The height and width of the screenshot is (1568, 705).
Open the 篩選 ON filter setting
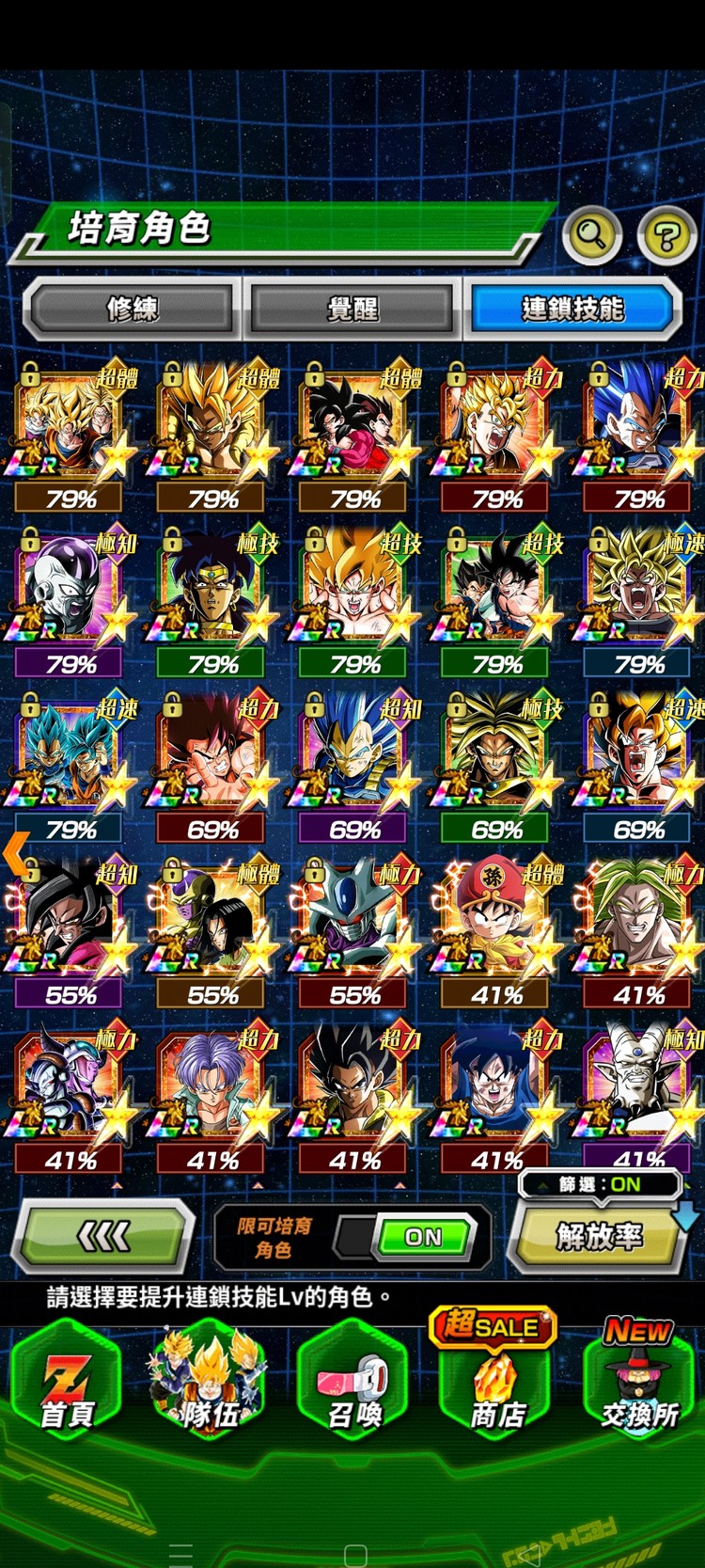click(600, 1184)
